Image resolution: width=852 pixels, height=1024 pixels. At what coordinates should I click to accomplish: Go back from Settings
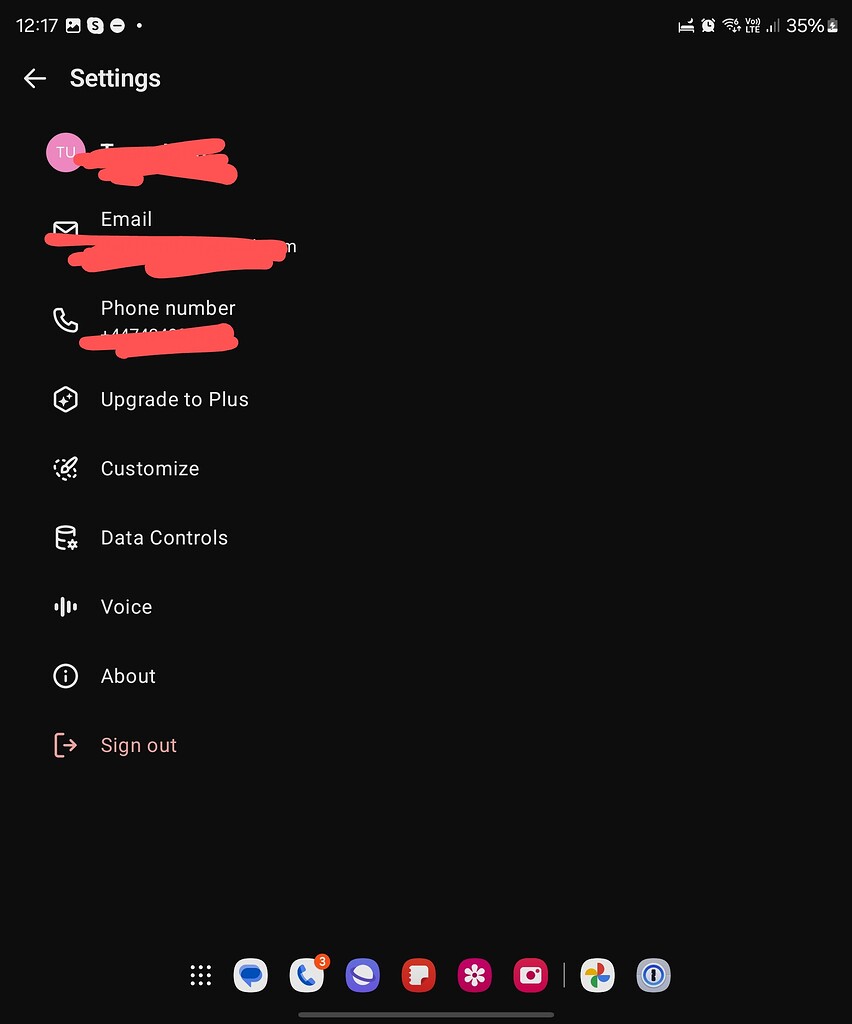pyautogui.click(x=35, y=79)
